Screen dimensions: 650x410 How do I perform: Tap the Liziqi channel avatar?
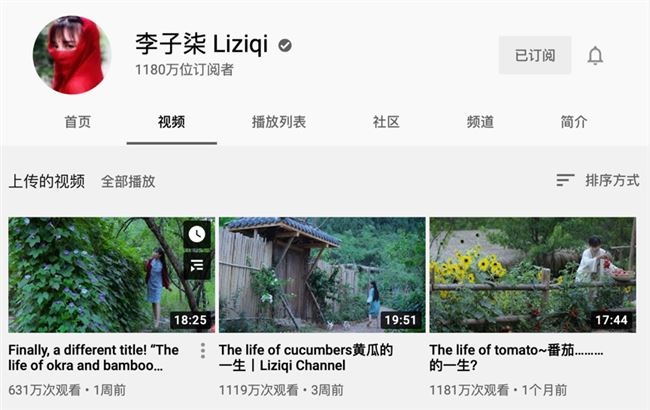coord(72,55)
